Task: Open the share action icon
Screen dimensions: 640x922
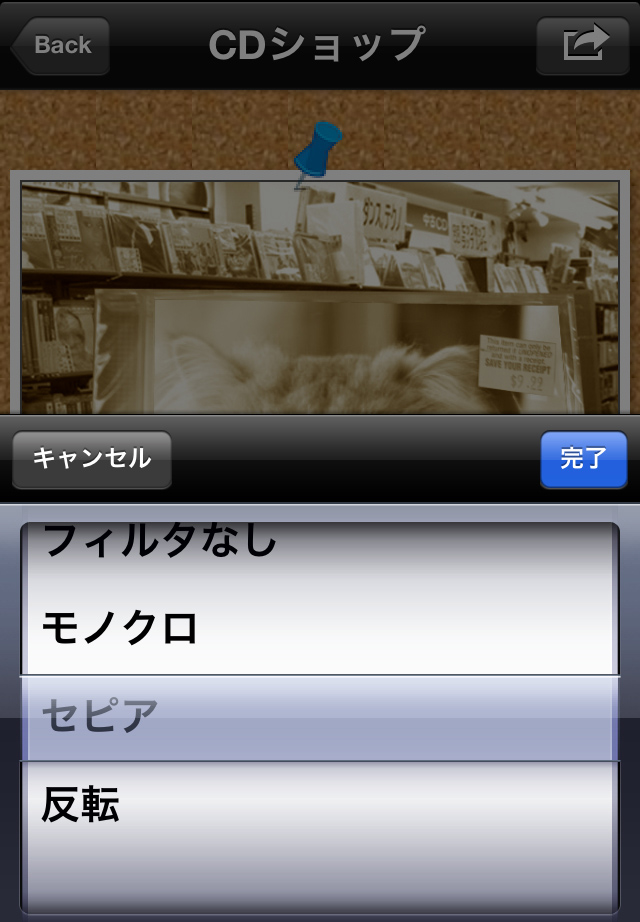Action: [585, 46]
